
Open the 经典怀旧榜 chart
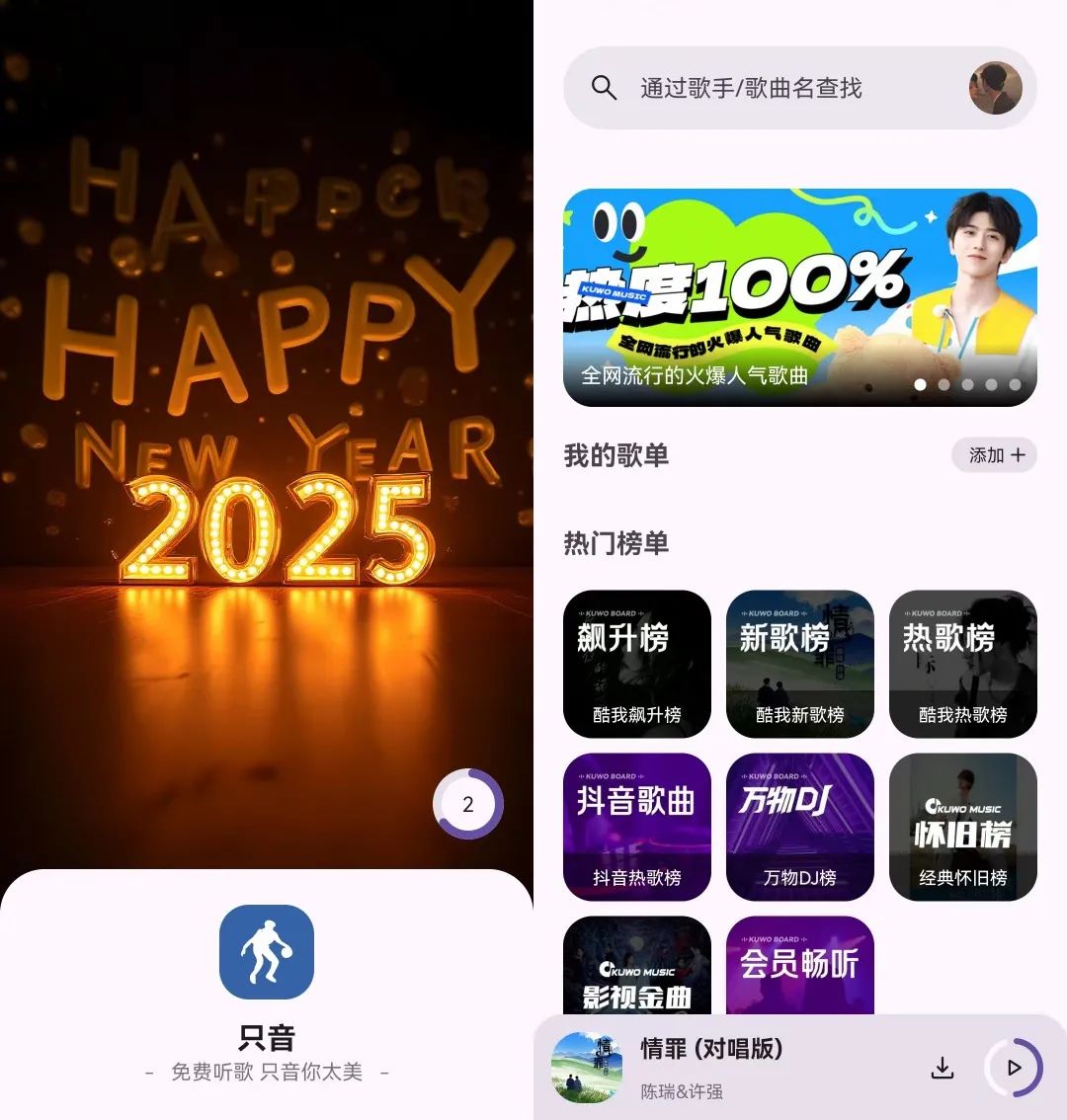click(x=963, y=827)
